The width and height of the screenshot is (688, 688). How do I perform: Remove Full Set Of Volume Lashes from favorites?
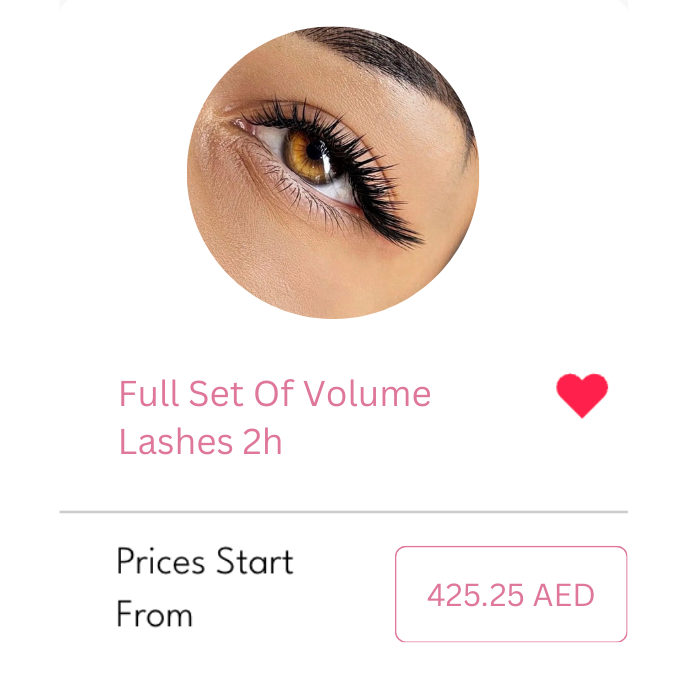582,395
